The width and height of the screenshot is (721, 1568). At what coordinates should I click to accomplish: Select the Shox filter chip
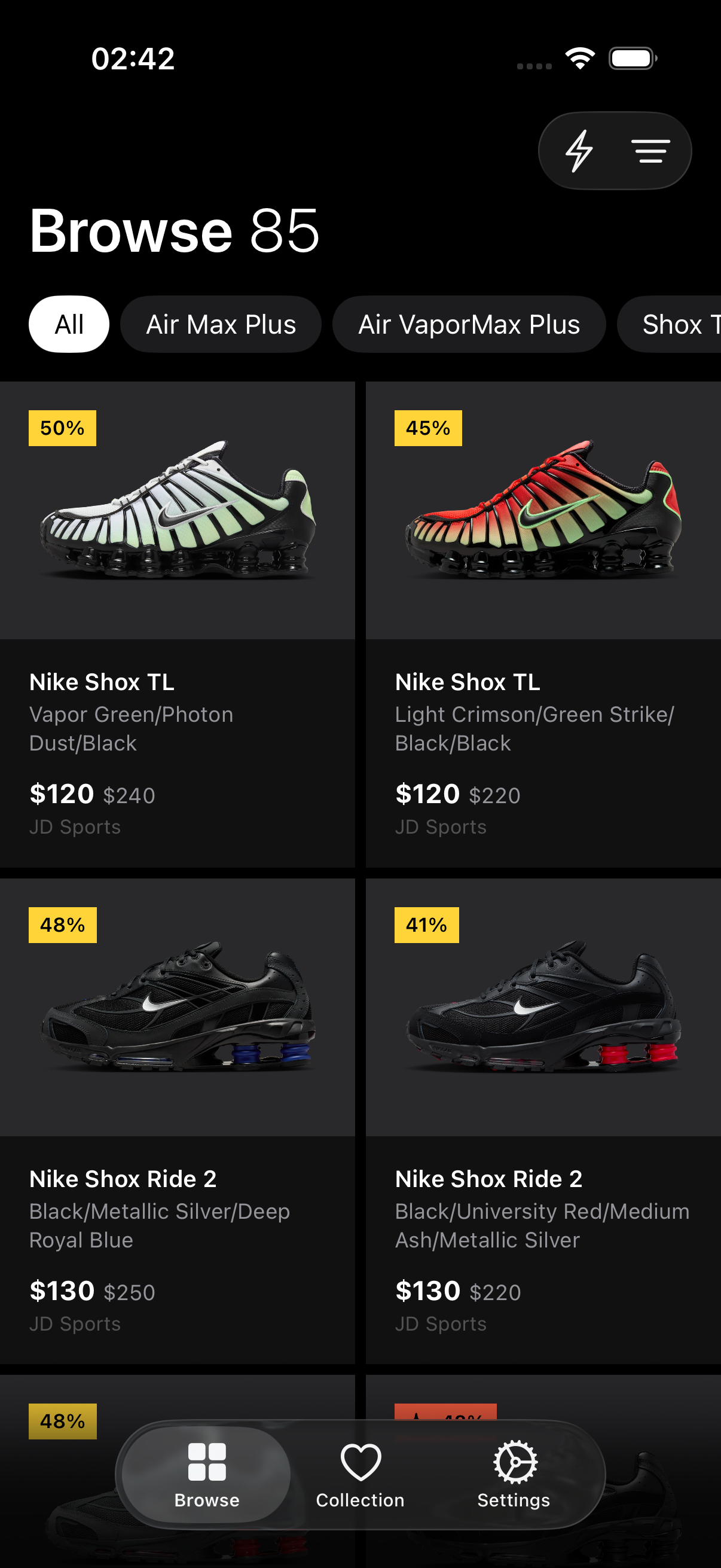(669, 325)
